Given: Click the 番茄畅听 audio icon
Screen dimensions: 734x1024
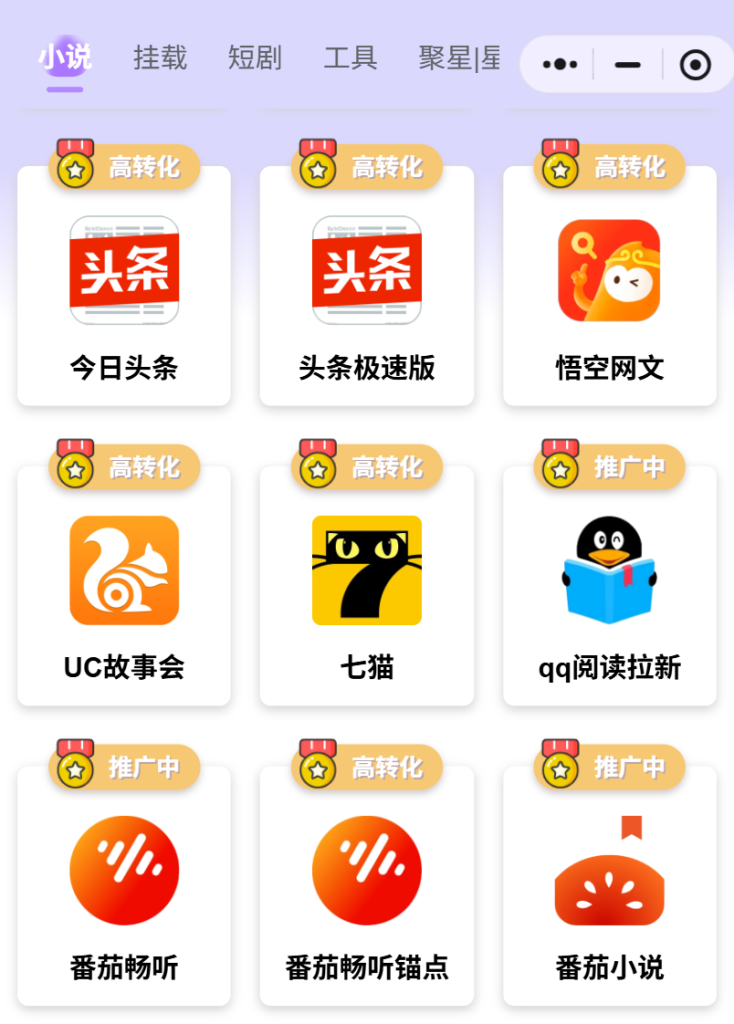Looking at the screenshot, I should click(x=123, y=868).
